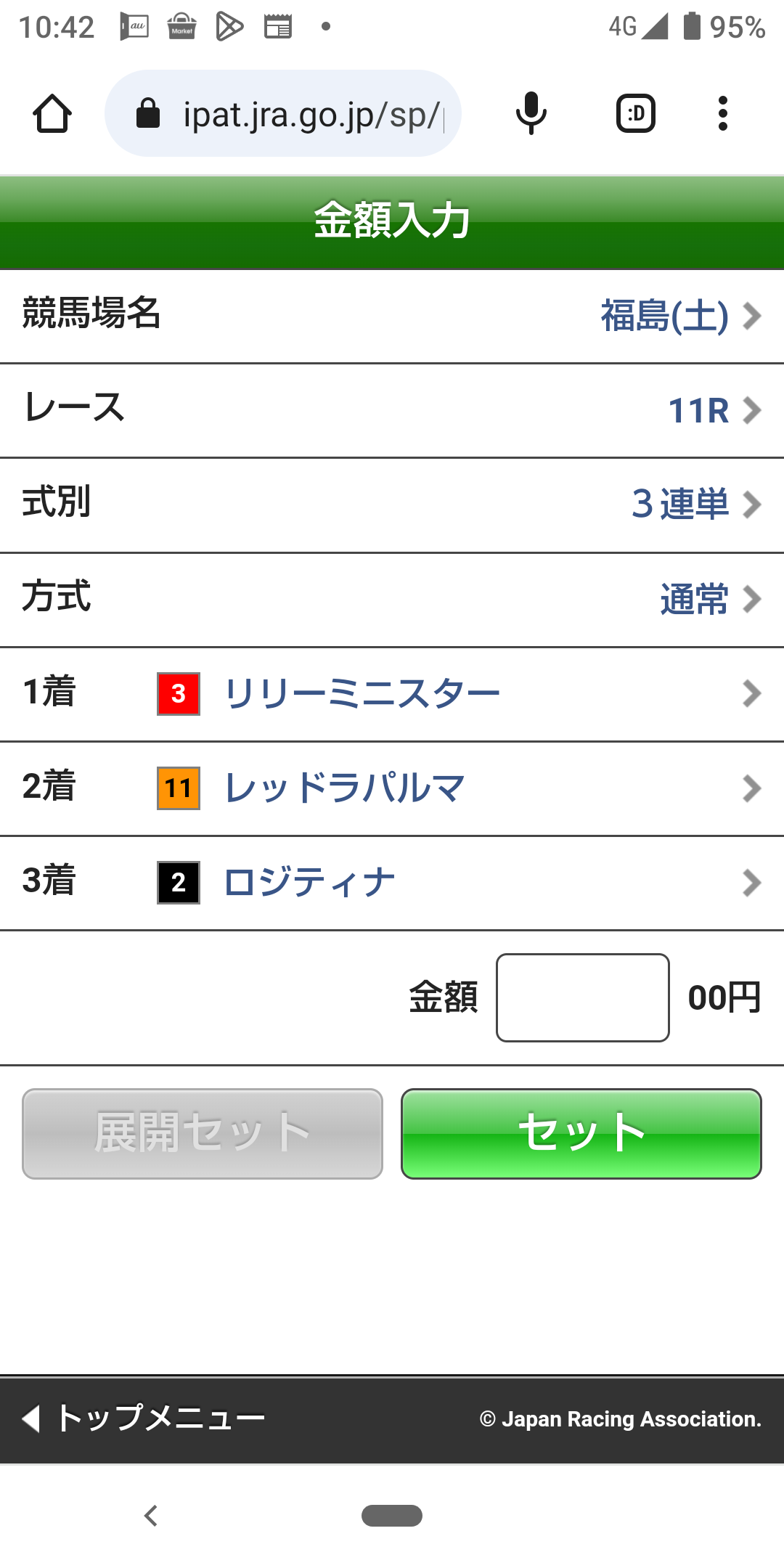
Task: Return to トップメニュー
Action: 145,1418
